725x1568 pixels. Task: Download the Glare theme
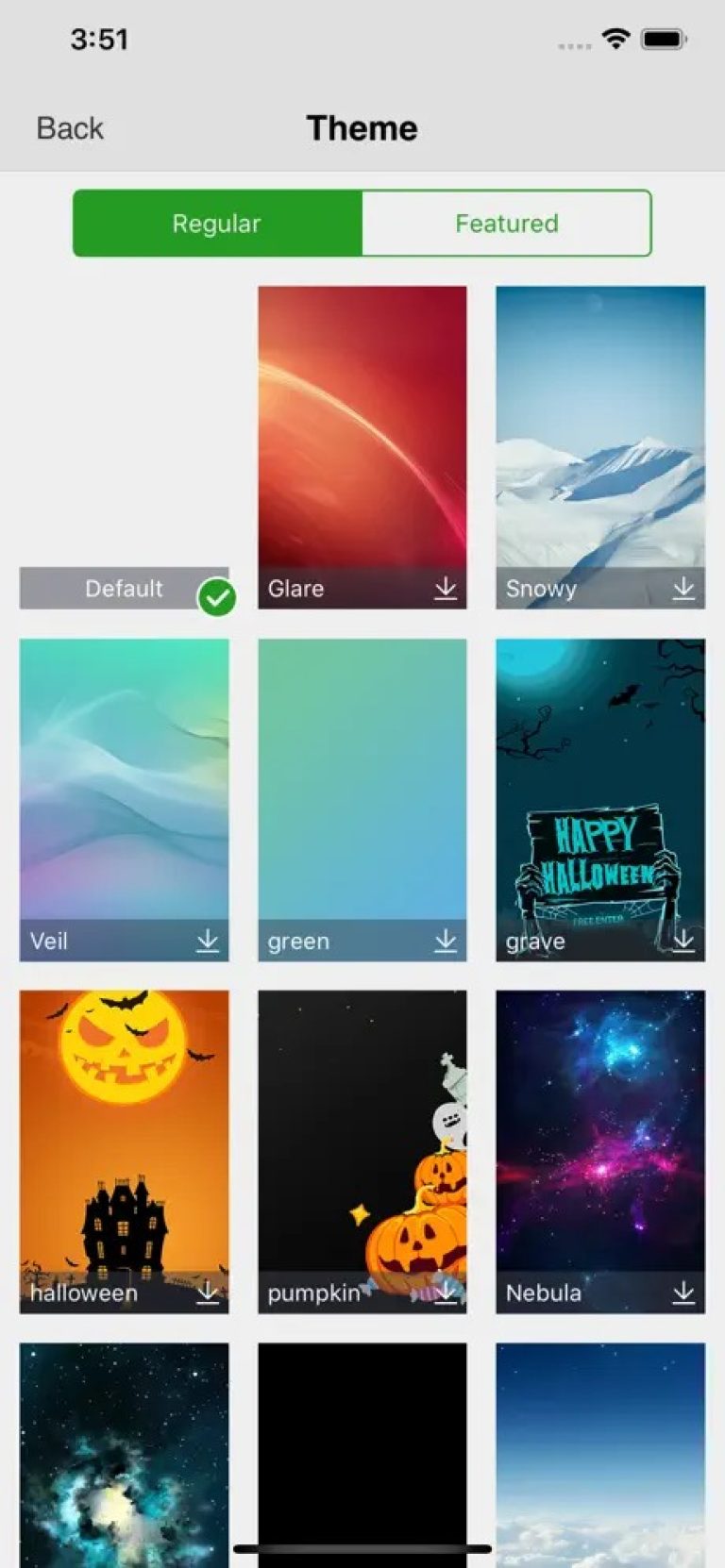pos(444,589)
